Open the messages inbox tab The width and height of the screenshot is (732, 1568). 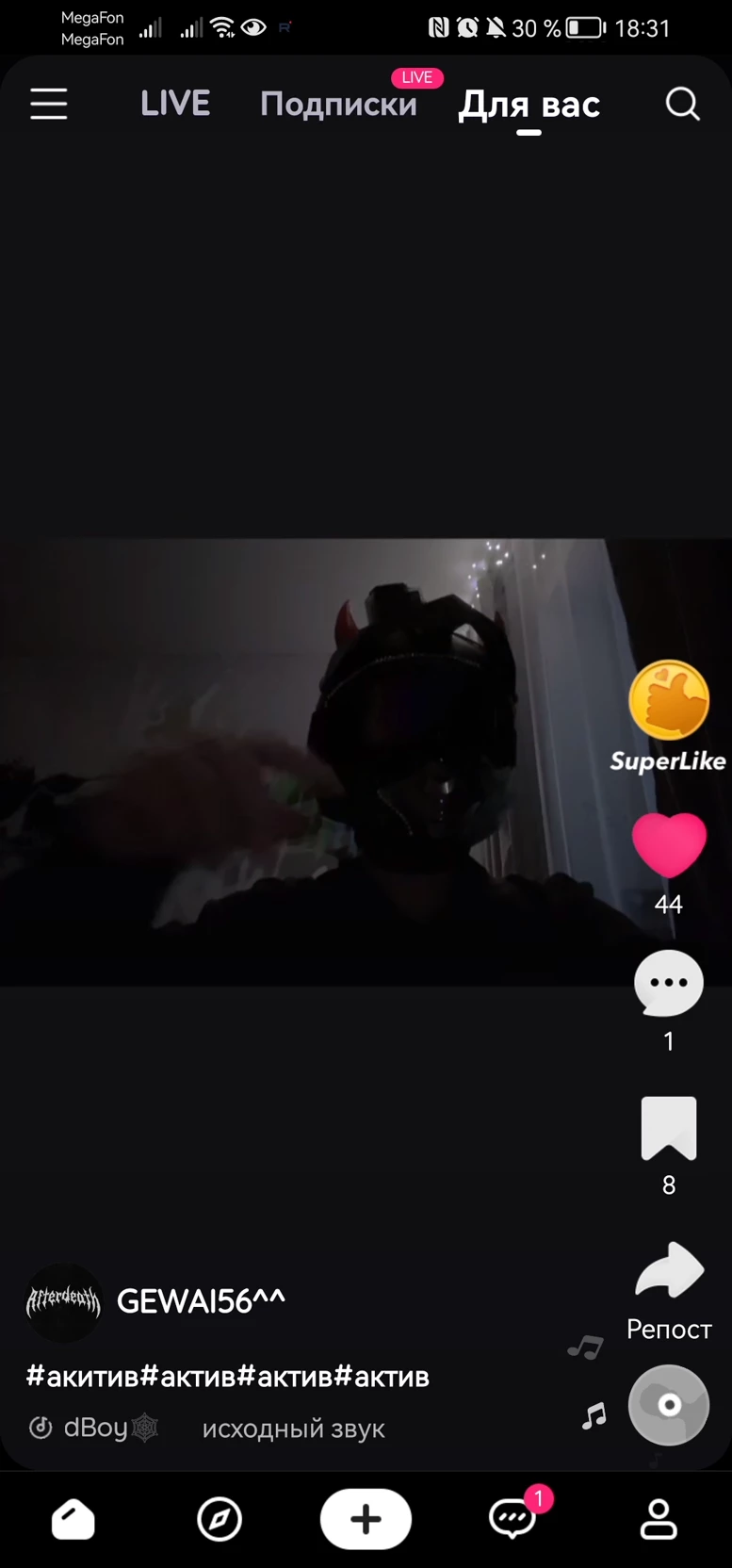(x=512, y=1519)
